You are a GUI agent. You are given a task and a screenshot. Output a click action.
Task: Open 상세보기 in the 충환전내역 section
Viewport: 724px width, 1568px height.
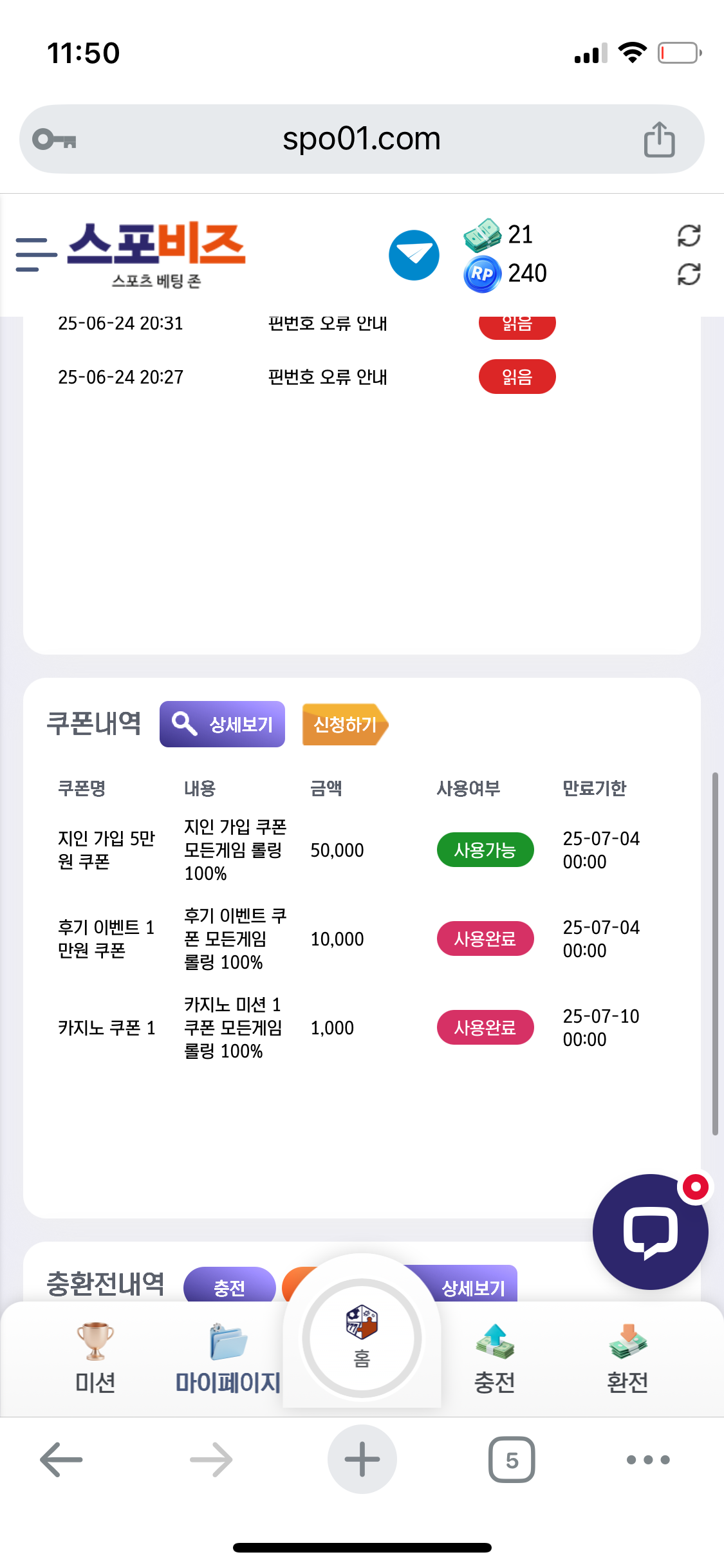(473, 1286)
